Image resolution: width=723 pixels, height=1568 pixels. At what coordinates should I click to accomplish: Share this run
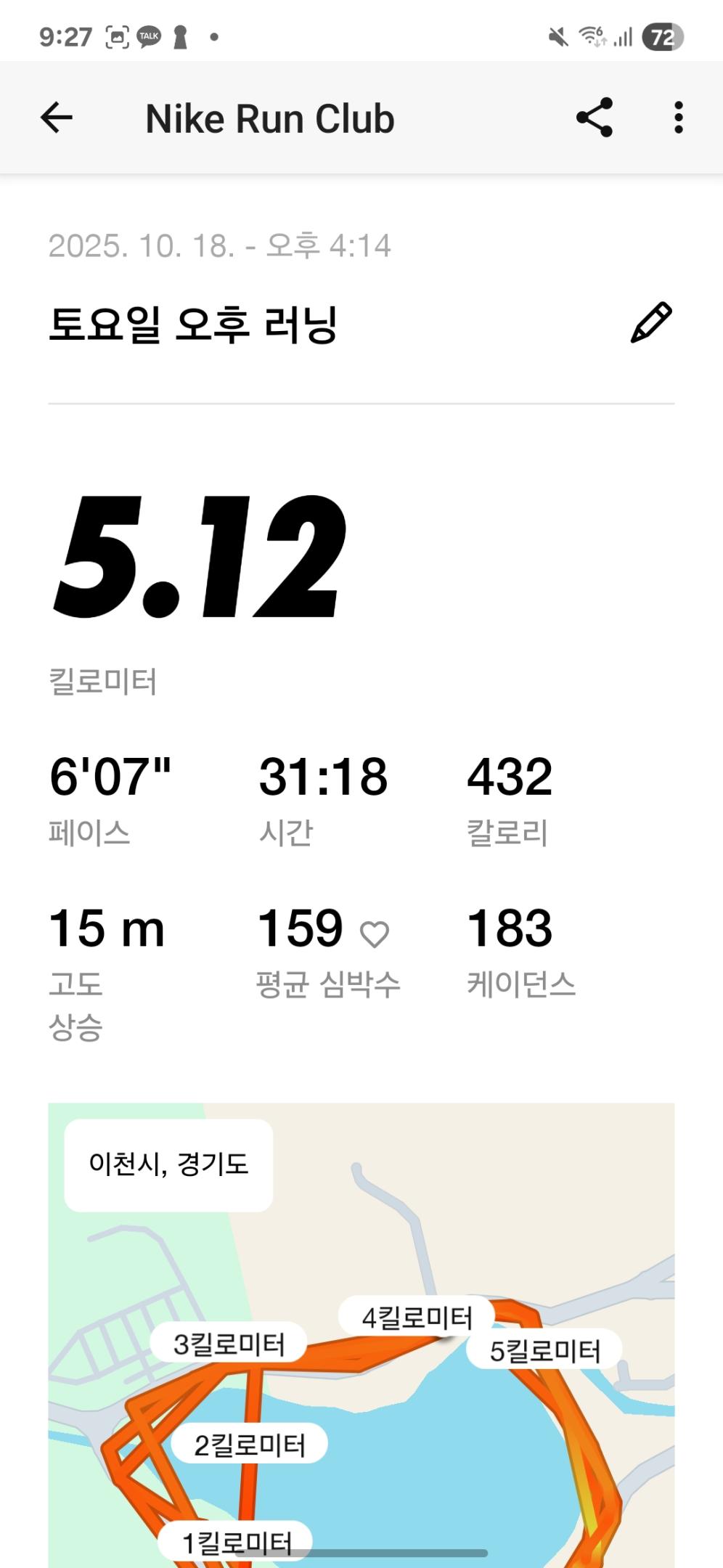tap(595, 118)
